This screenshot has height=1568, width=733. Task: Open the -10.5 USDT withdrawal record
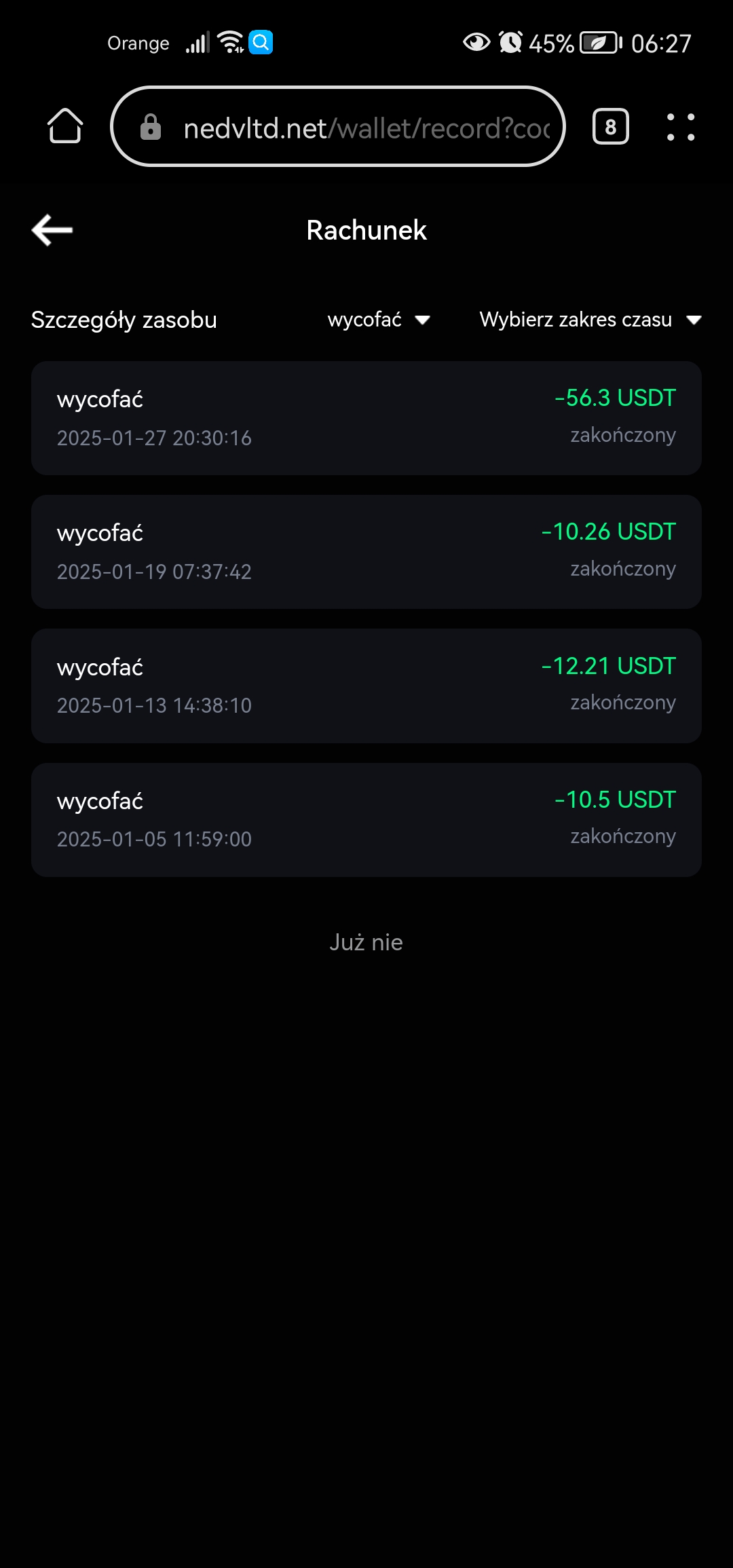[x=366, y=820]
